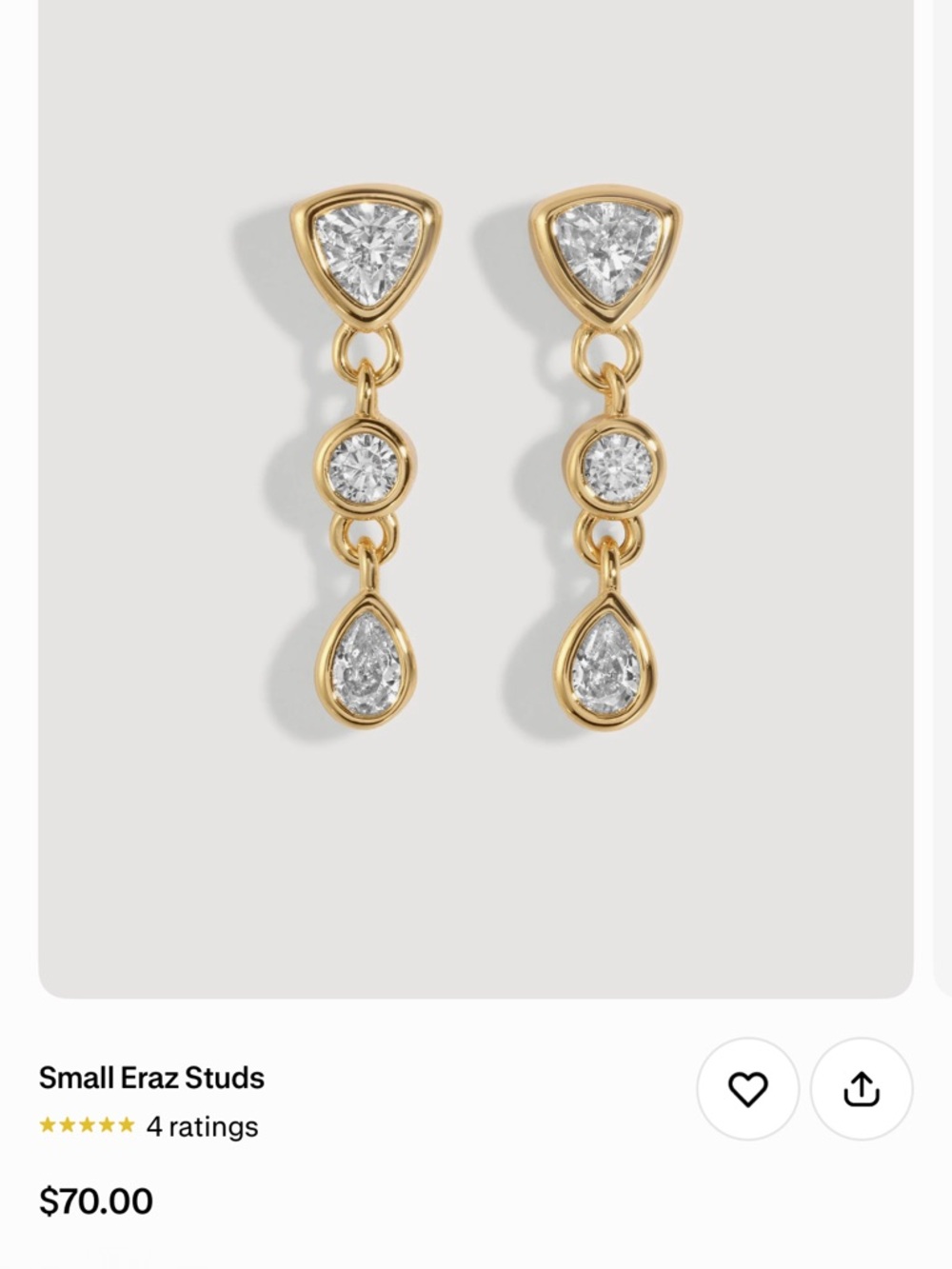Select the fifth star in rating row
Image resolution: width=952 pixels, height=1269 pixels.
pos(123,1126)
